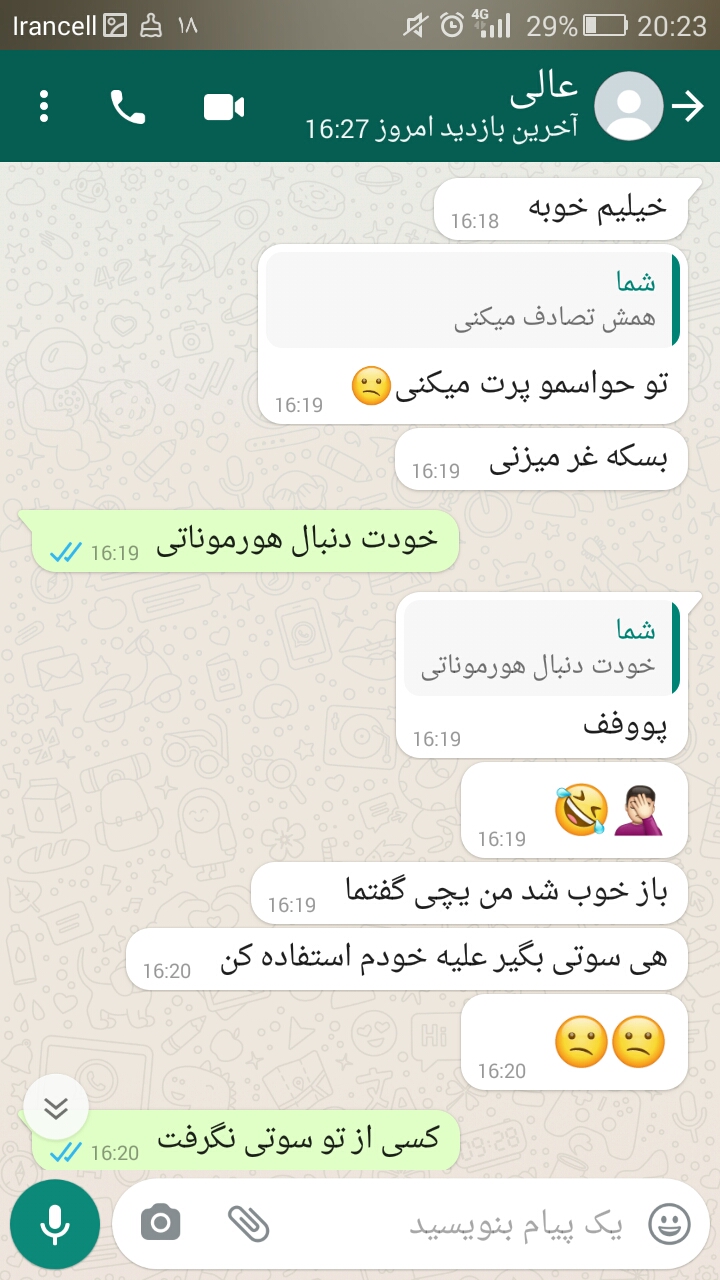Go back using the header arrow
Viewport: 720px width, 1280px height.
pyautogui.click(x=688, y=106)
